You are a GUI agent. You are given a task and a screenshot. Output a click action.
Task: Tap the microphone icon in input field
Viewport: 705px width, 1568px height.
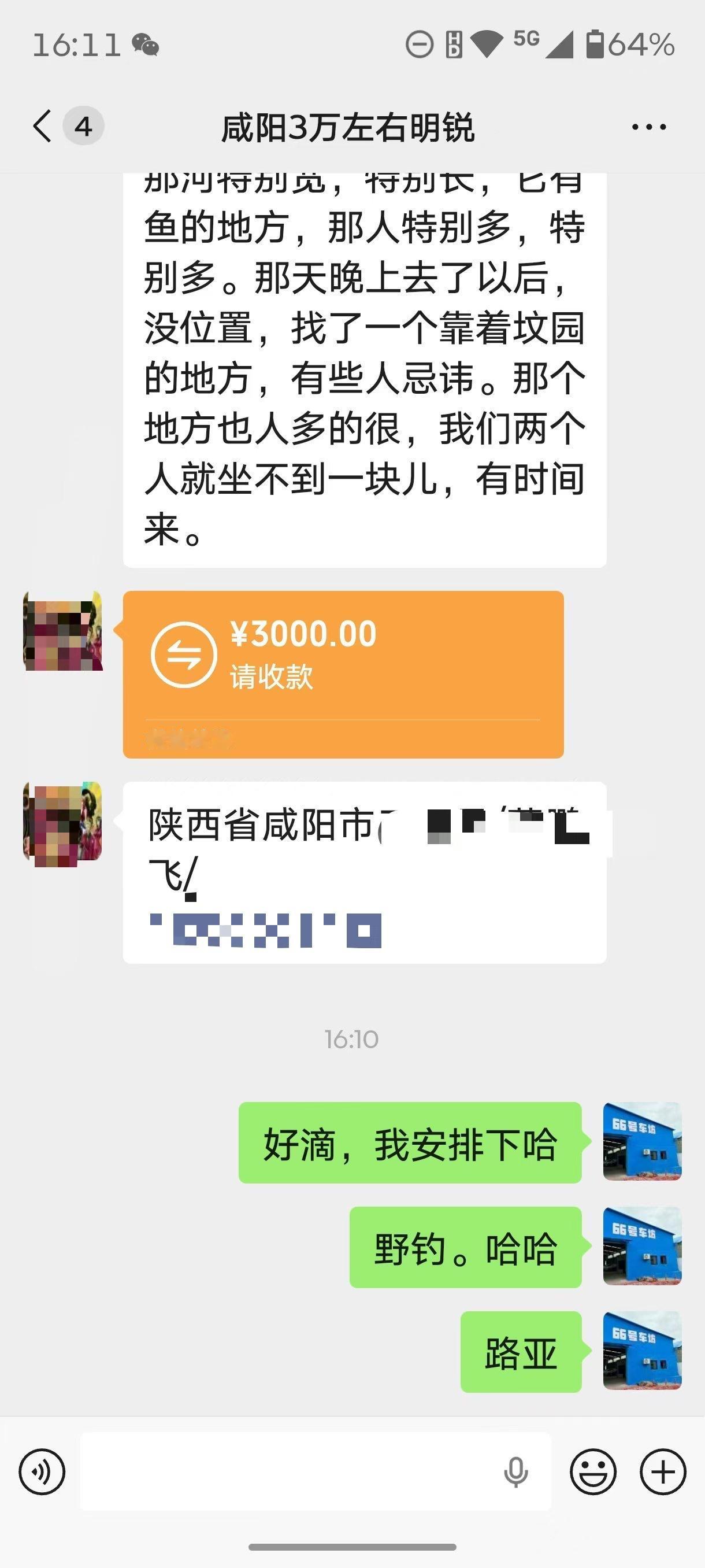click(516, 1473)
